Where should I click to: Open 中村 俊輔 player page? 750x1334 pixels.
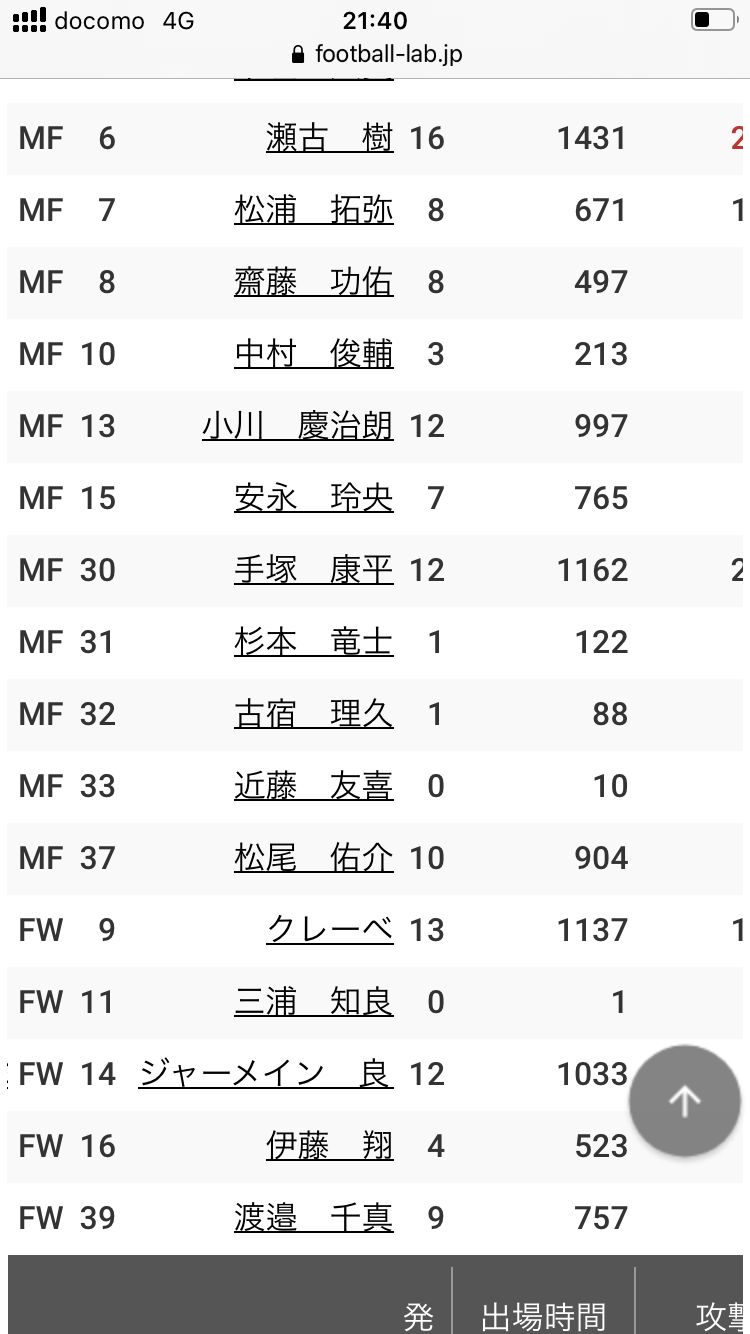click(314, 354)
